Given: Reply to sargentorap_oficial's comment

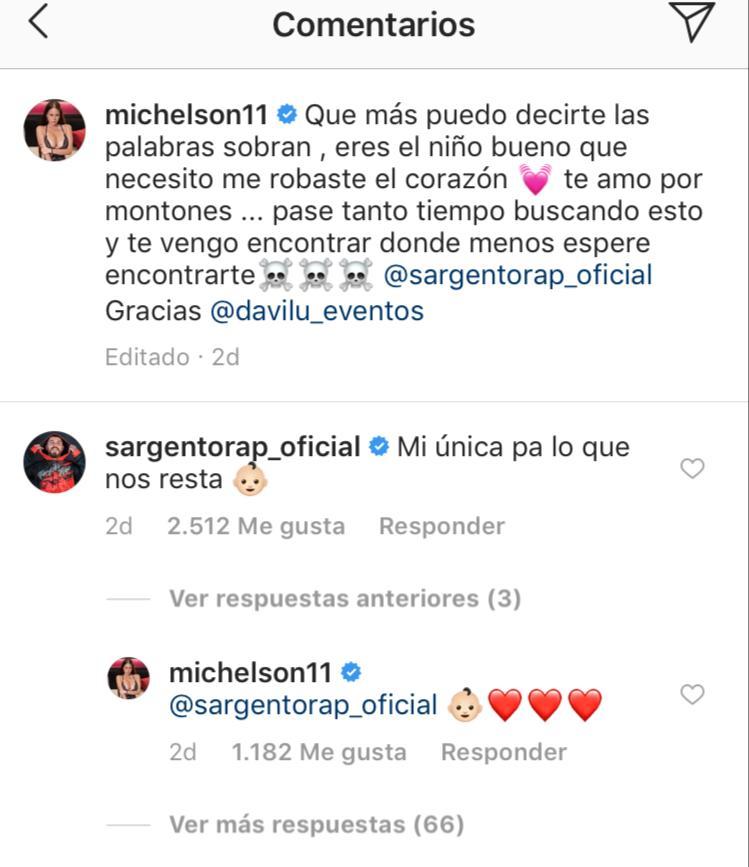Looking at the screenshot, I should point(441,526).
